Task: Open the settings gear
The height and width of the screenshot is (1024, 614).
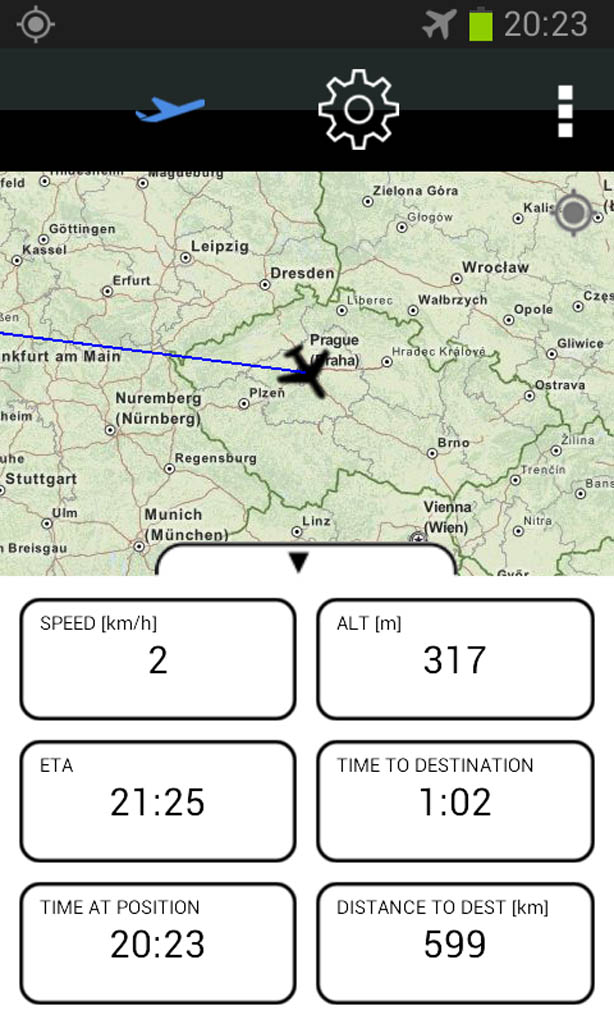Action: point(358,110)
